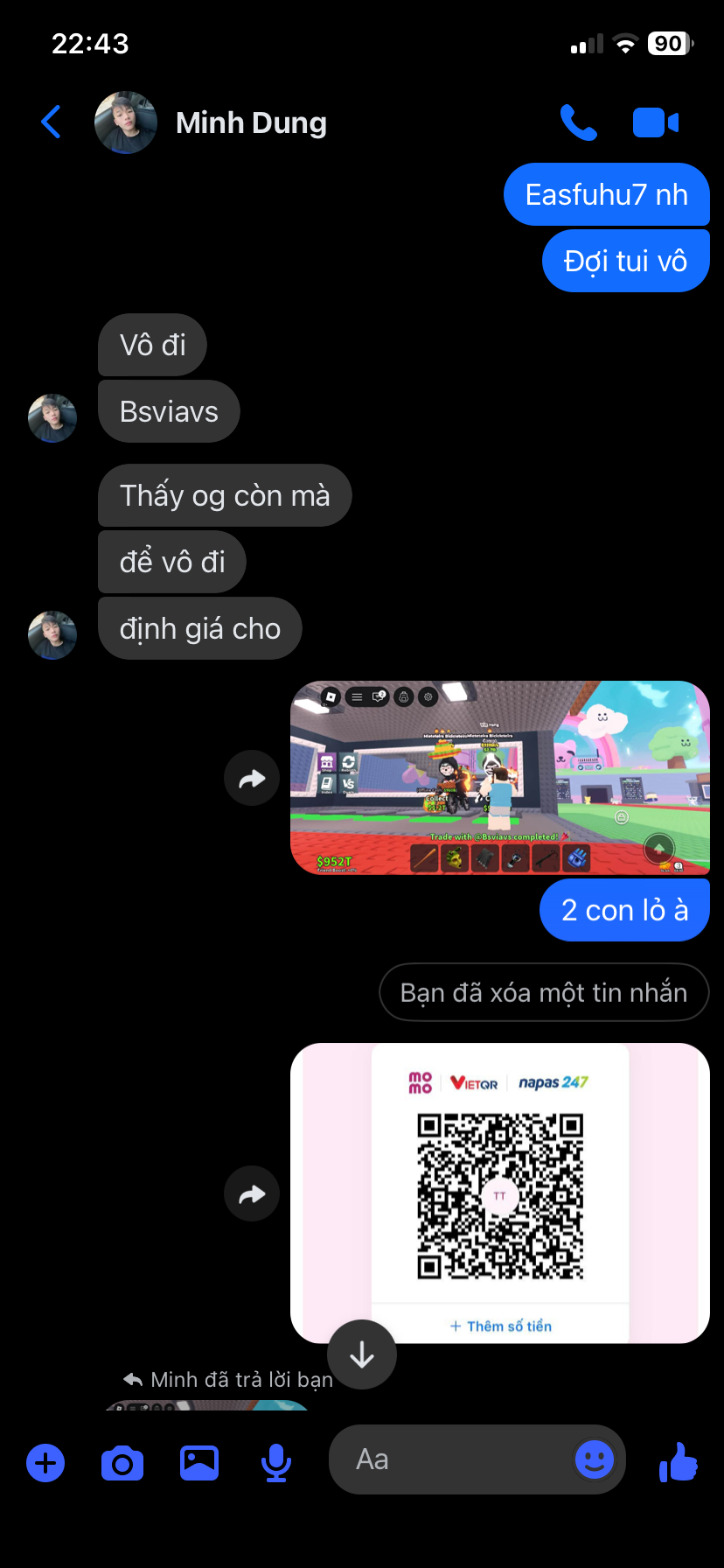Open the QR code payment image

coord(499,1193)
